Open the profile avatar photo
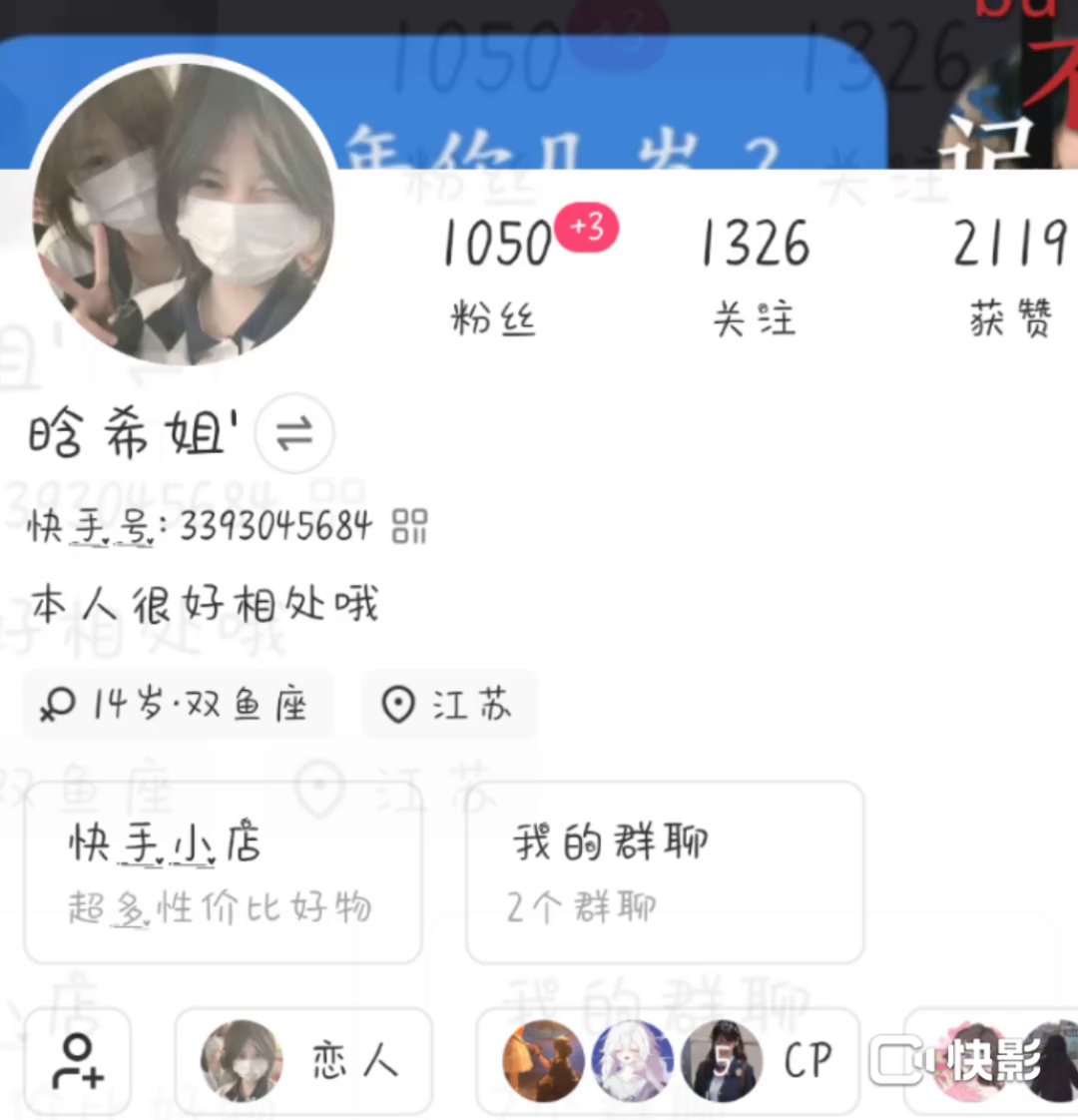The image size is (1078, 1120). (185, 213)
